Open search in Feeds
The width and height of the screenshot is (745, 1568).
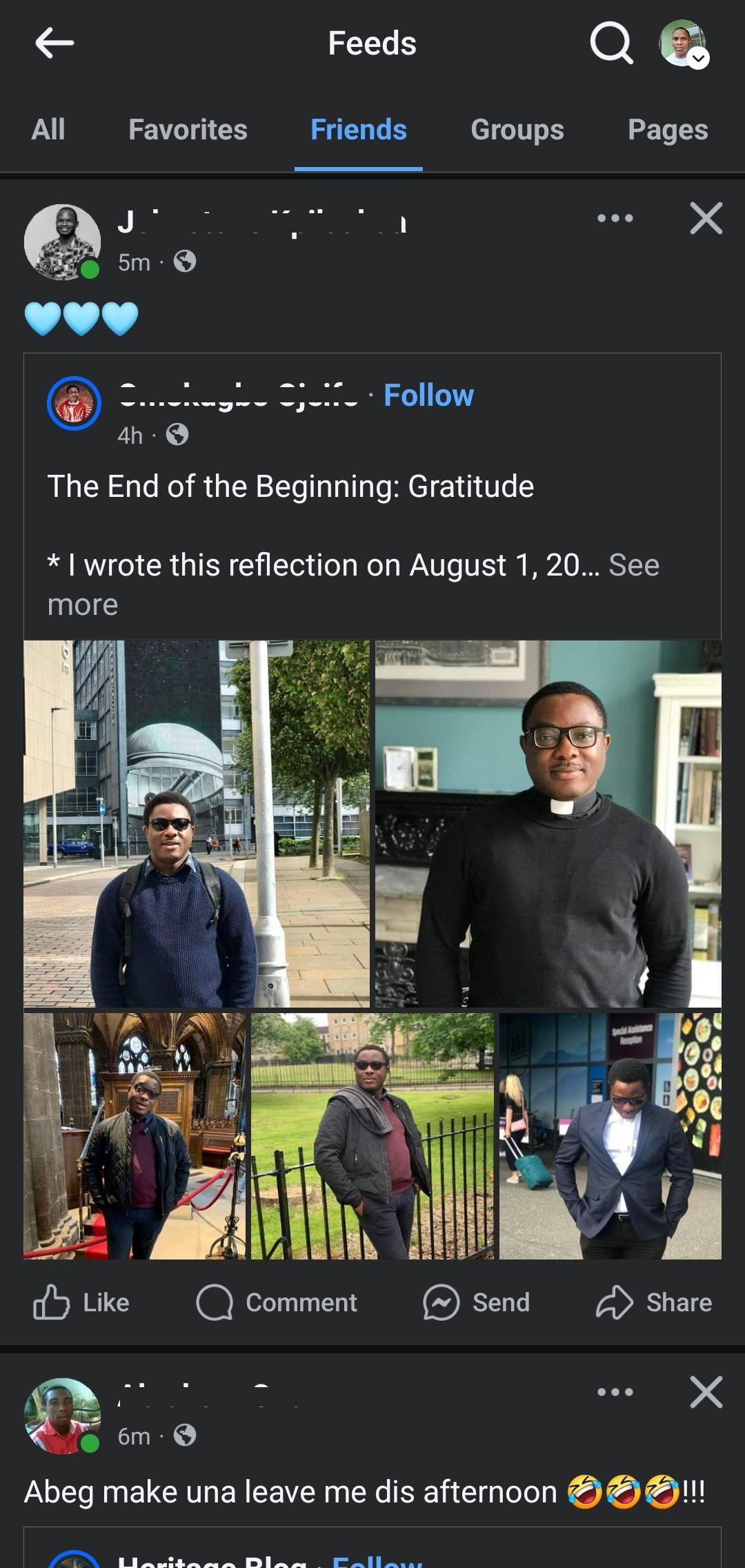(x=611, y=43)
